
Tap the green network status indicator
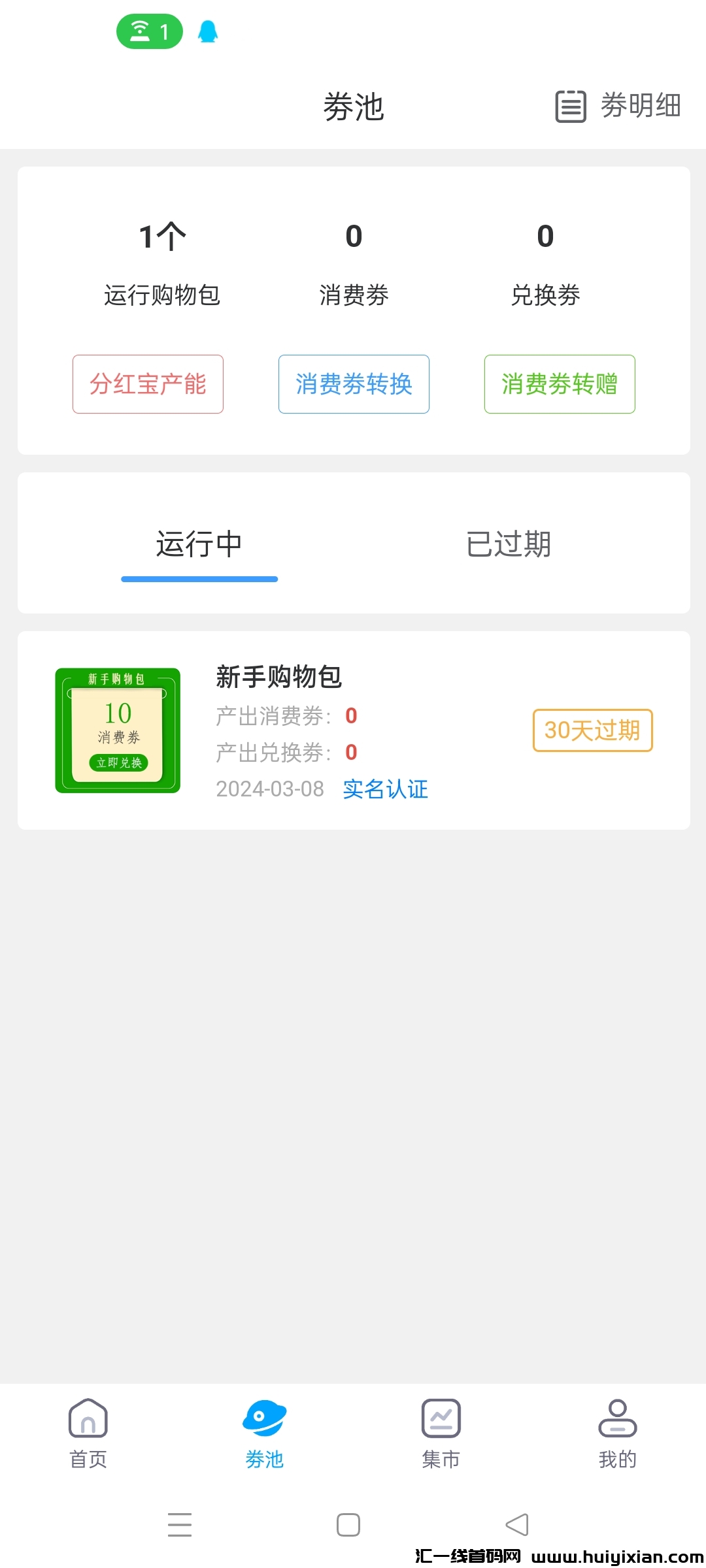click(150, 31)
